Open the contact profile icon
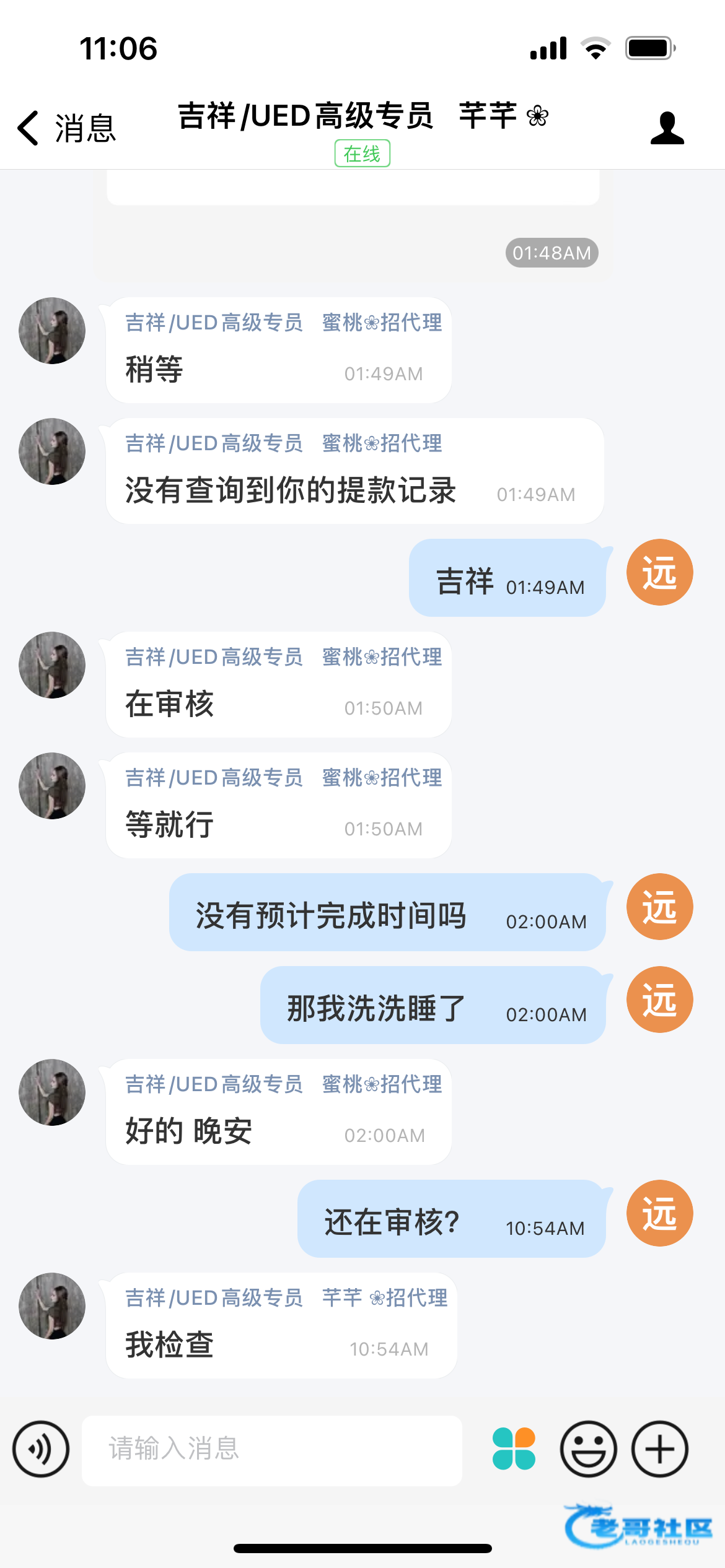The image size is (725, 1568). point(667,128)
